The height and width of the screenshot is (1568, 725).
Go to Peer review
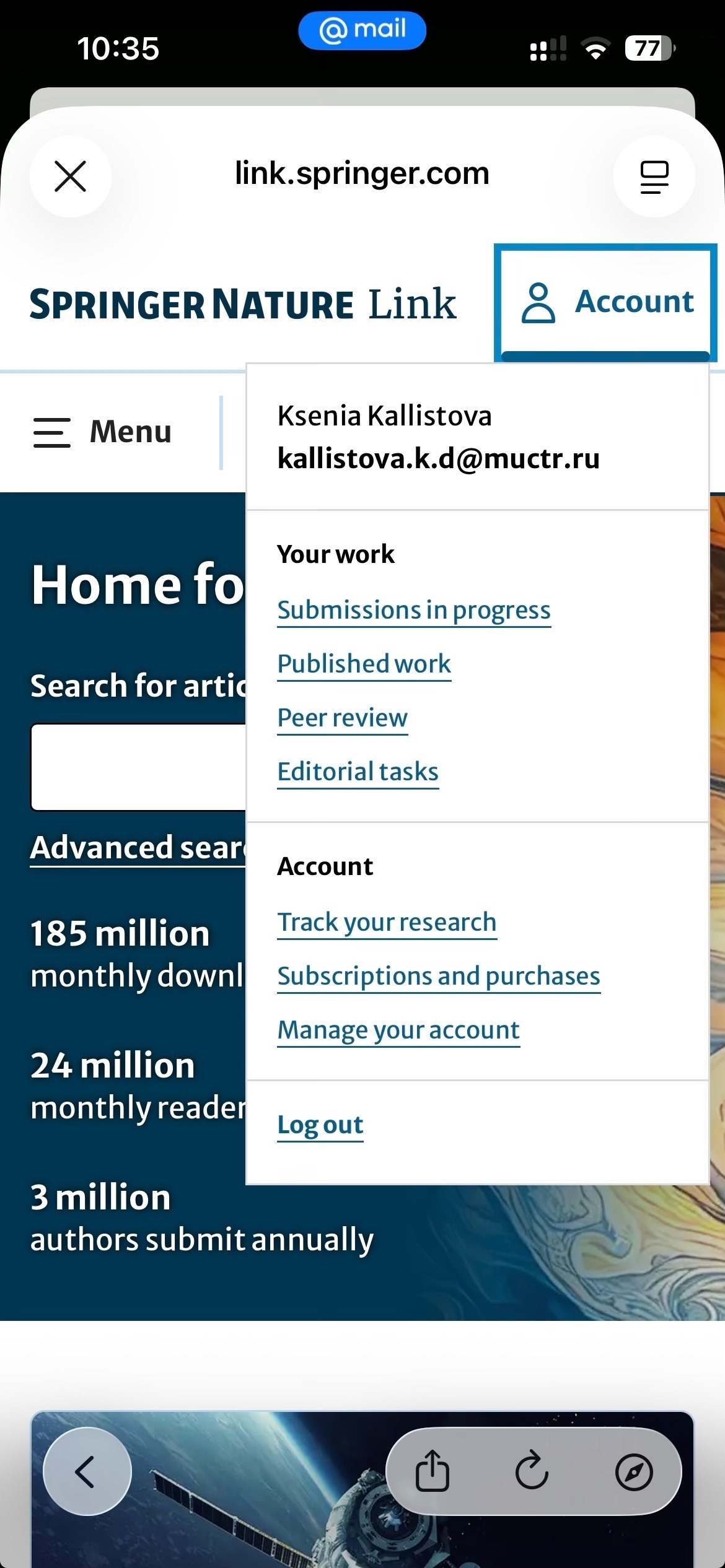tap(342, 718)
